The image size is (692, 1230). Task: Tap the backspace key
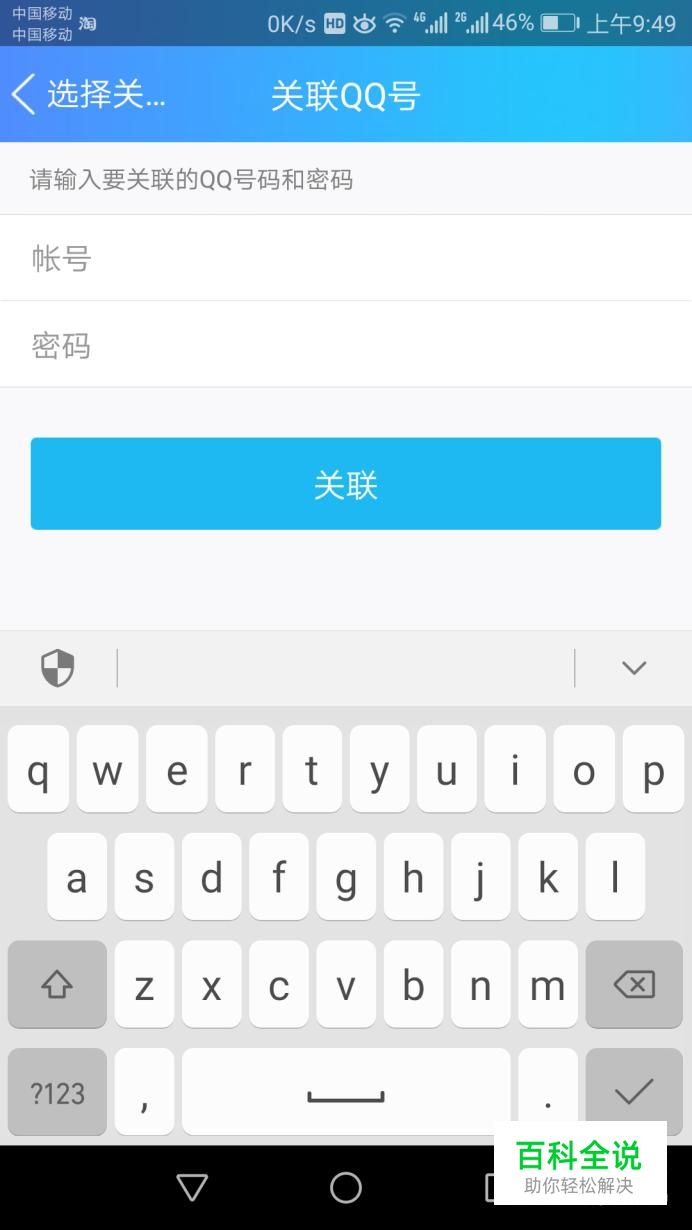point(634,985)
